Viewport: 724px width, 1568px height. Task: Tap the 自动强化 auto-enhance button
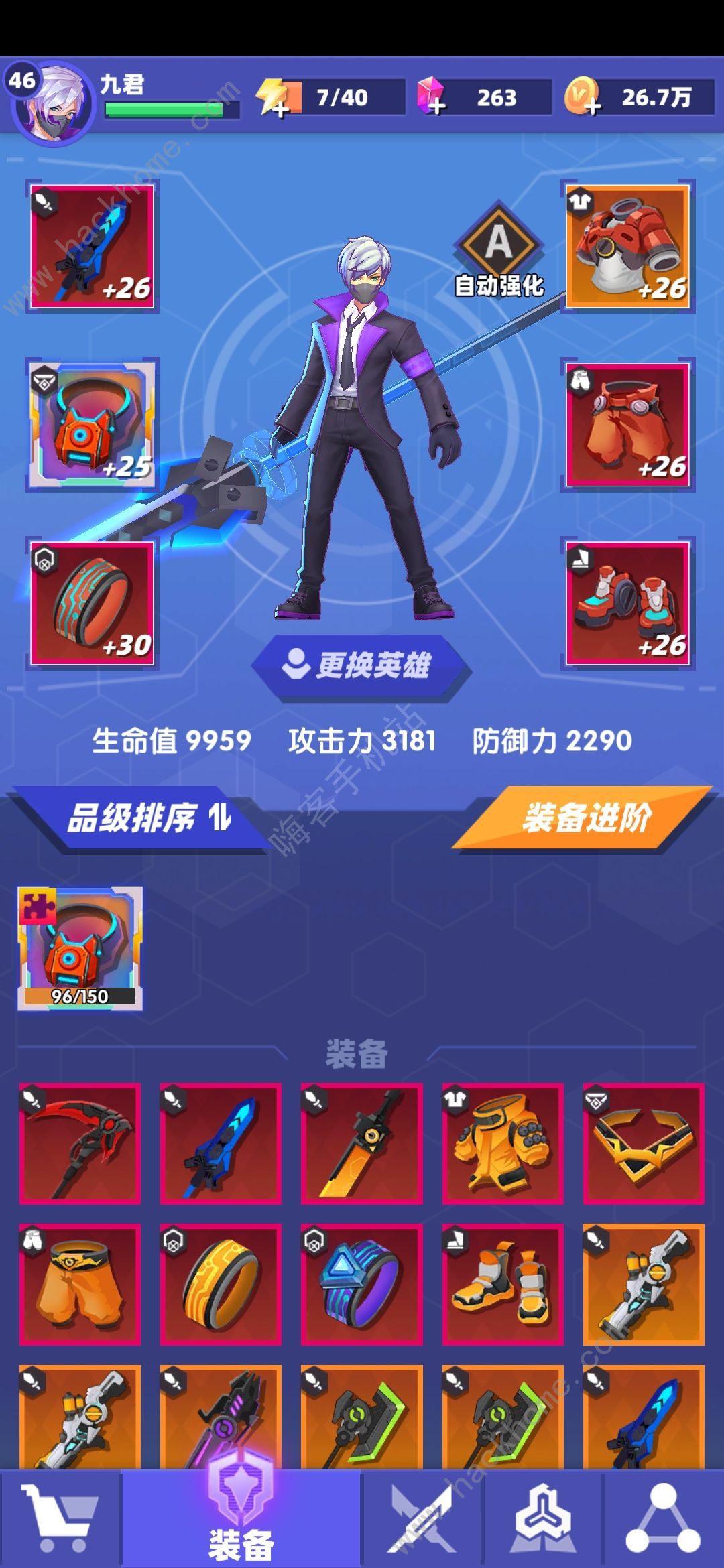[x=498, y=251]
